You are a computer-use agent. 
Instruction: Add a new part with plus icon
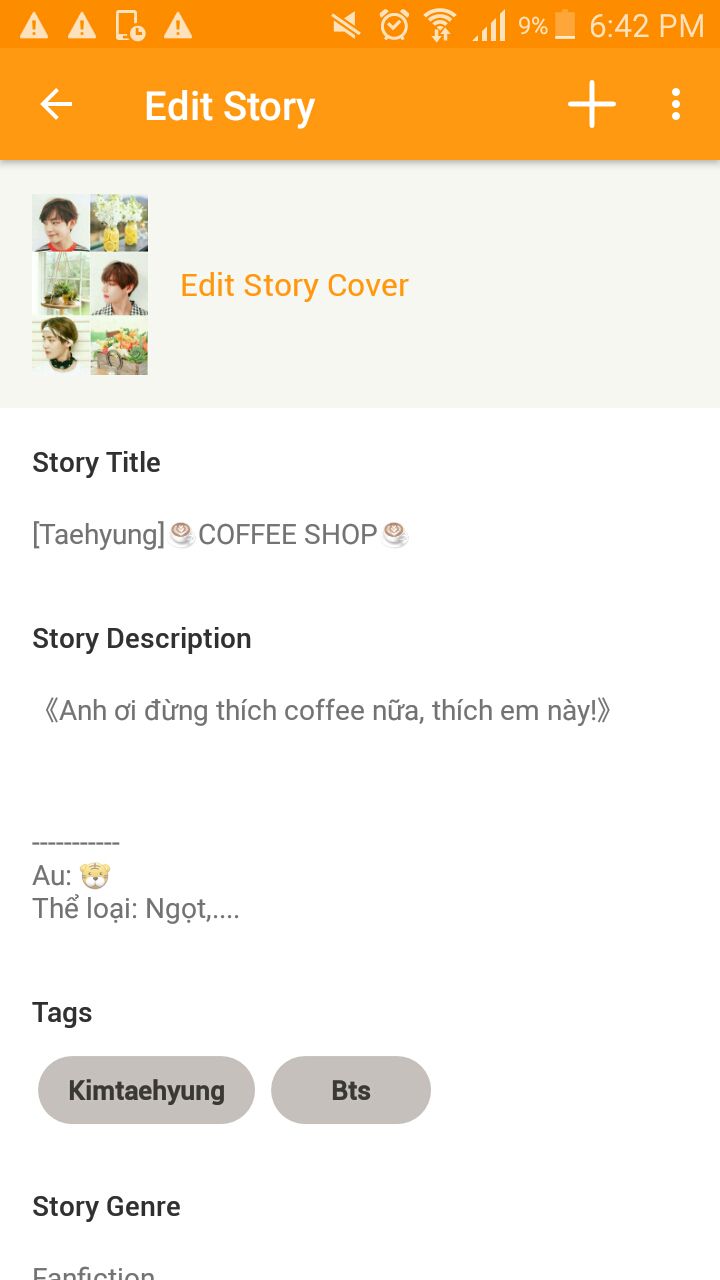point(592,105)
